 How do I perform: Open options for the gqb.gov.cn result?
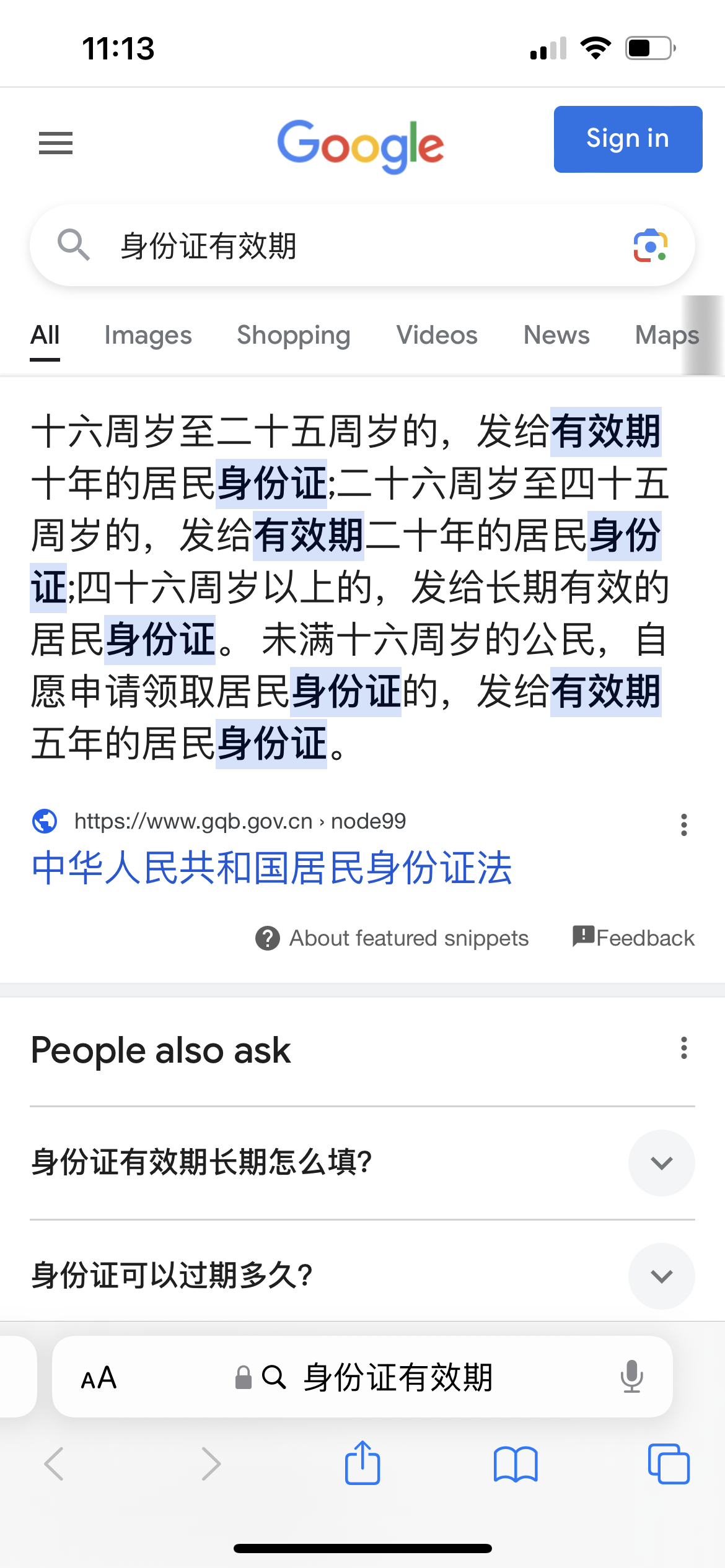click(x=683, y=825)
